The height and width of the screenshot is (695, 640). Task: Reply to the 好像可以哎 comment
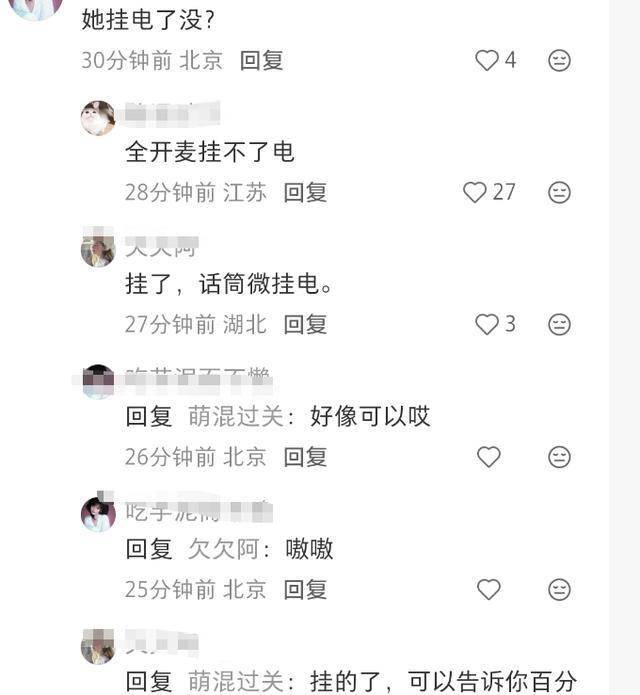[305, 457]
